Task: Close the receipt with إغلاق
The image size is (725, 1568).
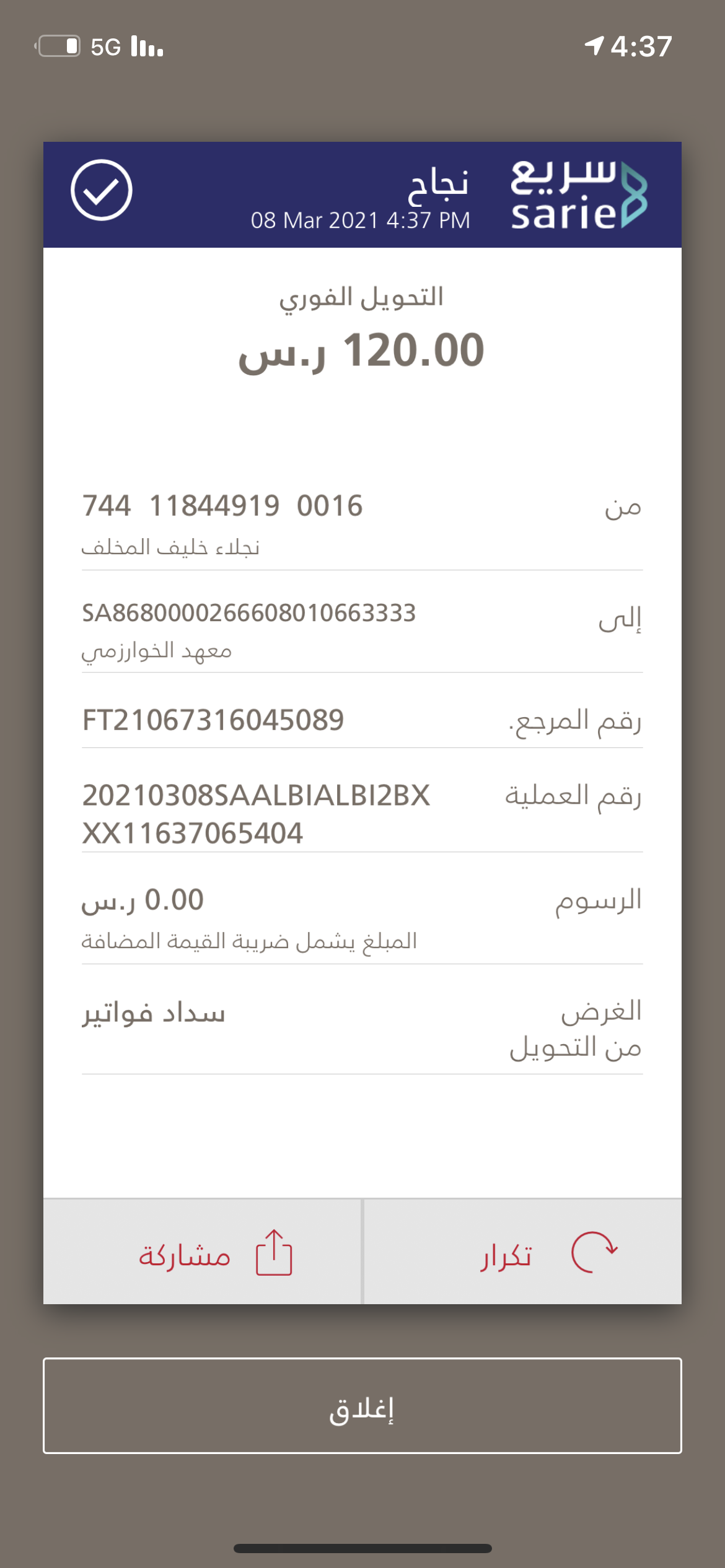Action: coord(362,1406)
